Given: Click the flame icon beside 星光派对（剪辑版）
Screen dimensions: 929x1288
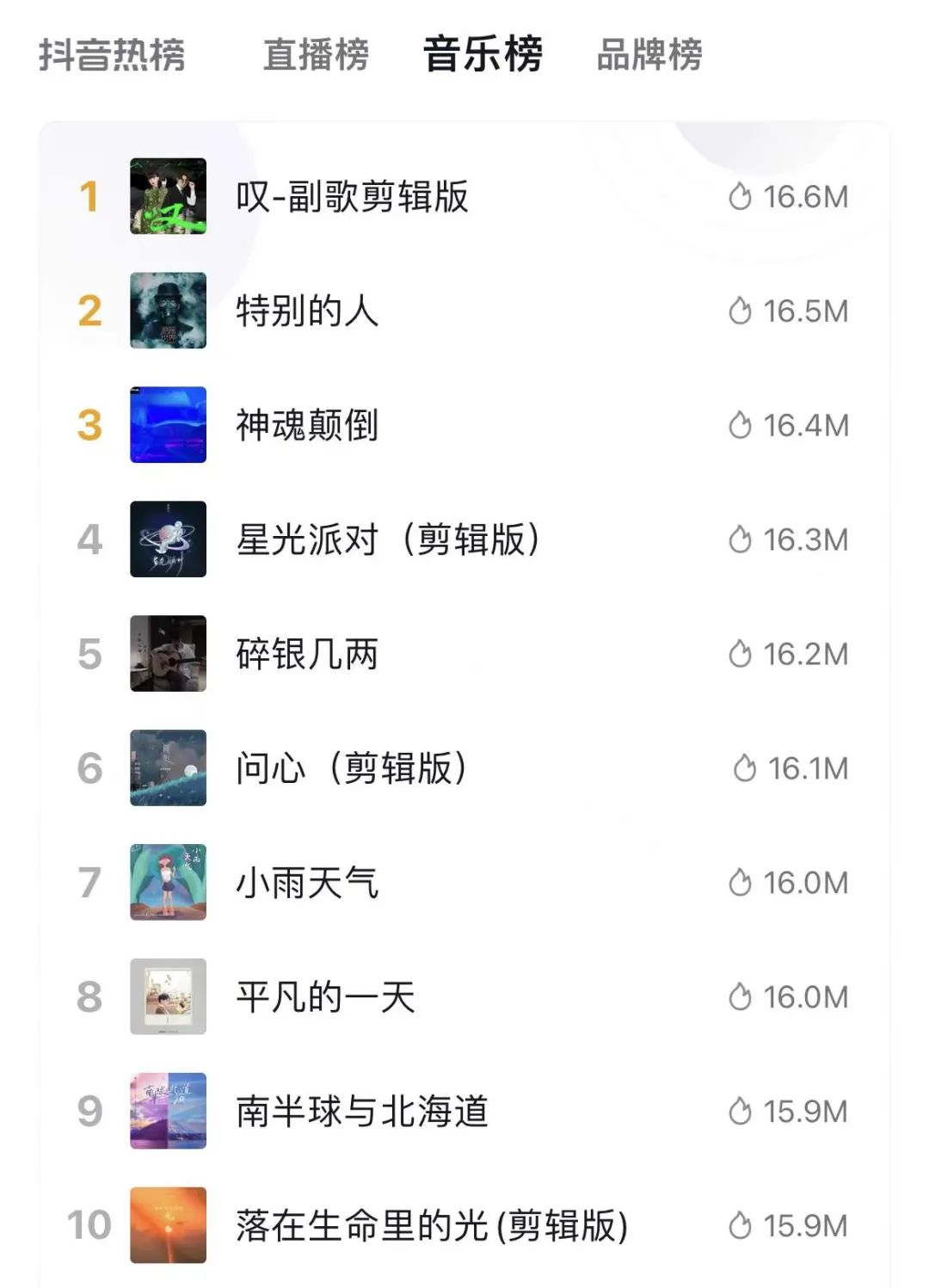Looking at the screenshot, I should coord(741,539).
